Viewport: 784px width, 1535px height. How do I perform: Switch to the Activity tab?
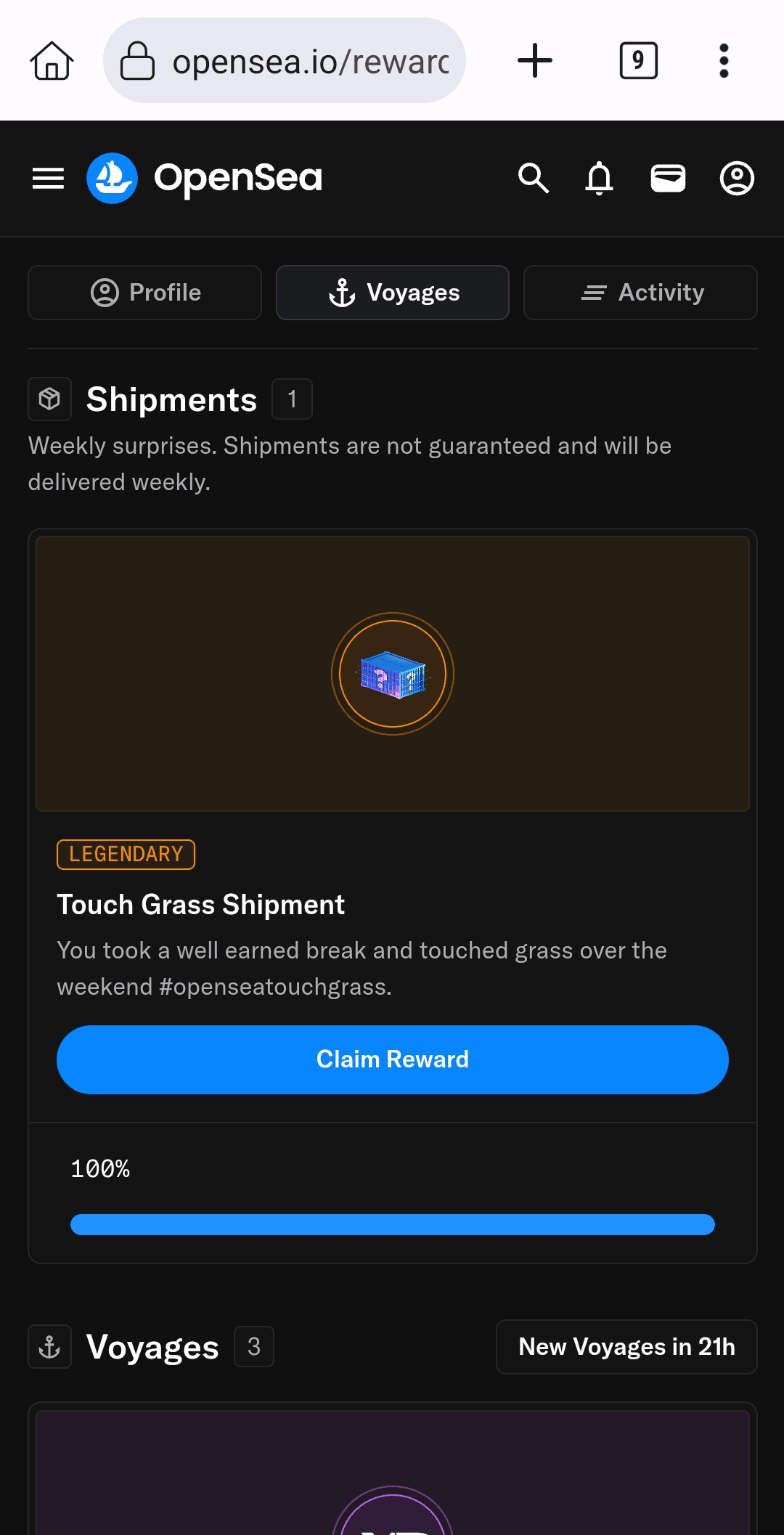(640, 293)
